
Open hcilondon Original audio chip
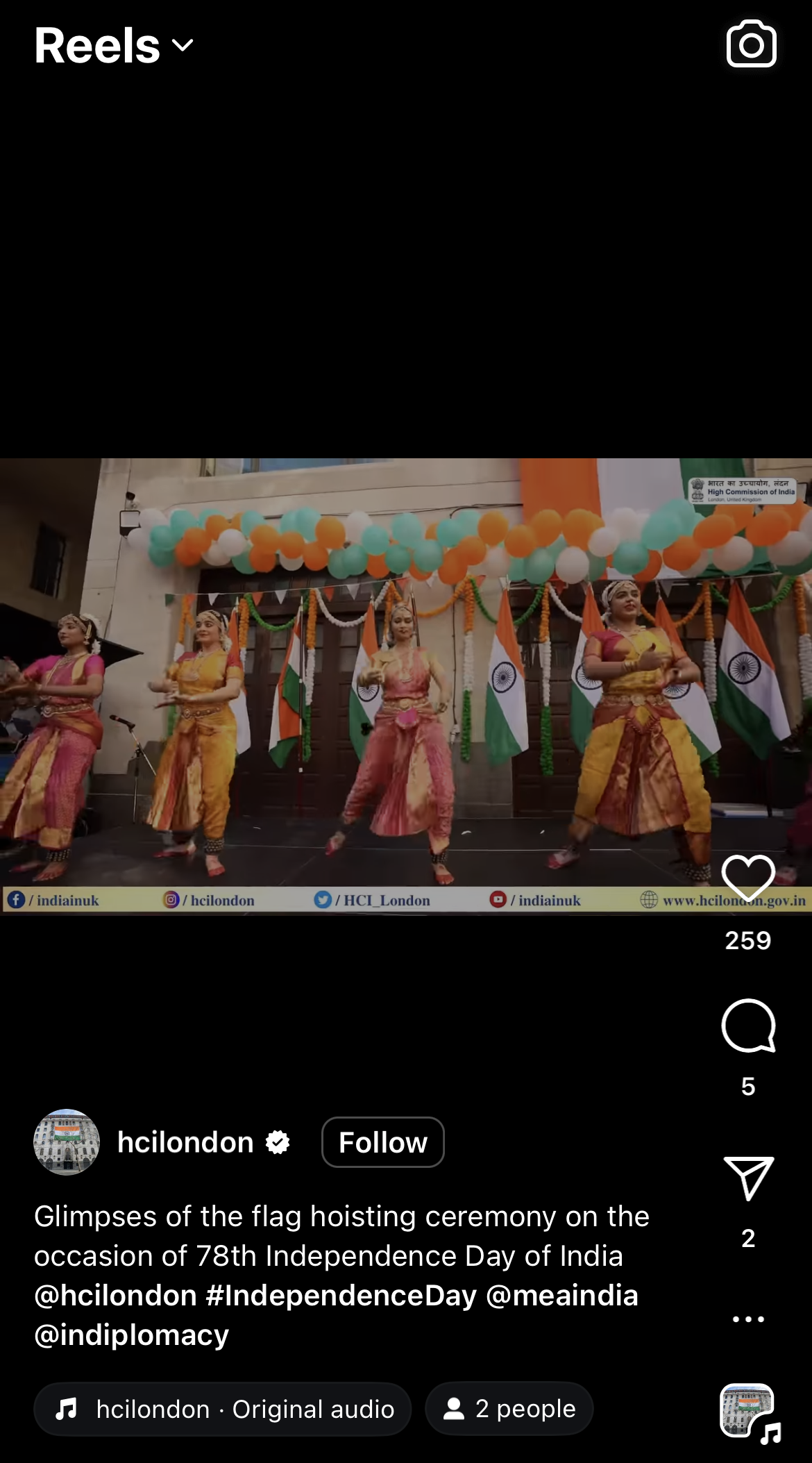(x=223, y=1409)
